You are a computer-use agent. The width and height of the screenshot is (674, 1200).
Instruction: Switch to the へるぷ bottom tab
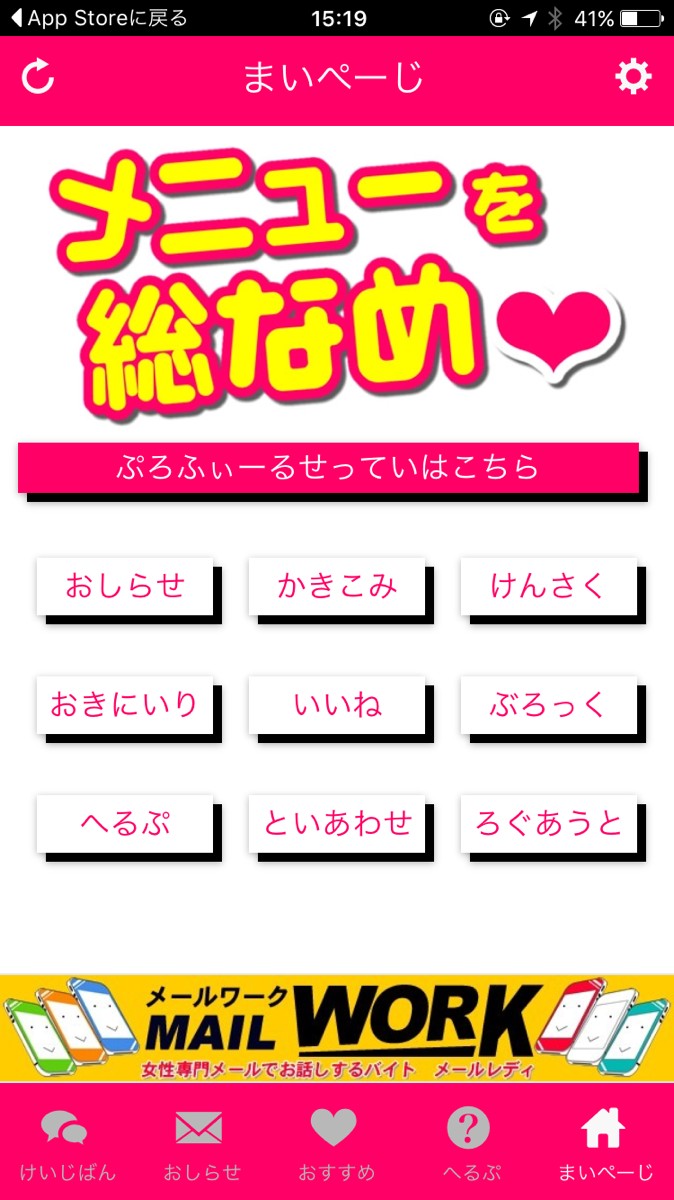pyautogui.click(x=469, y=1142)
